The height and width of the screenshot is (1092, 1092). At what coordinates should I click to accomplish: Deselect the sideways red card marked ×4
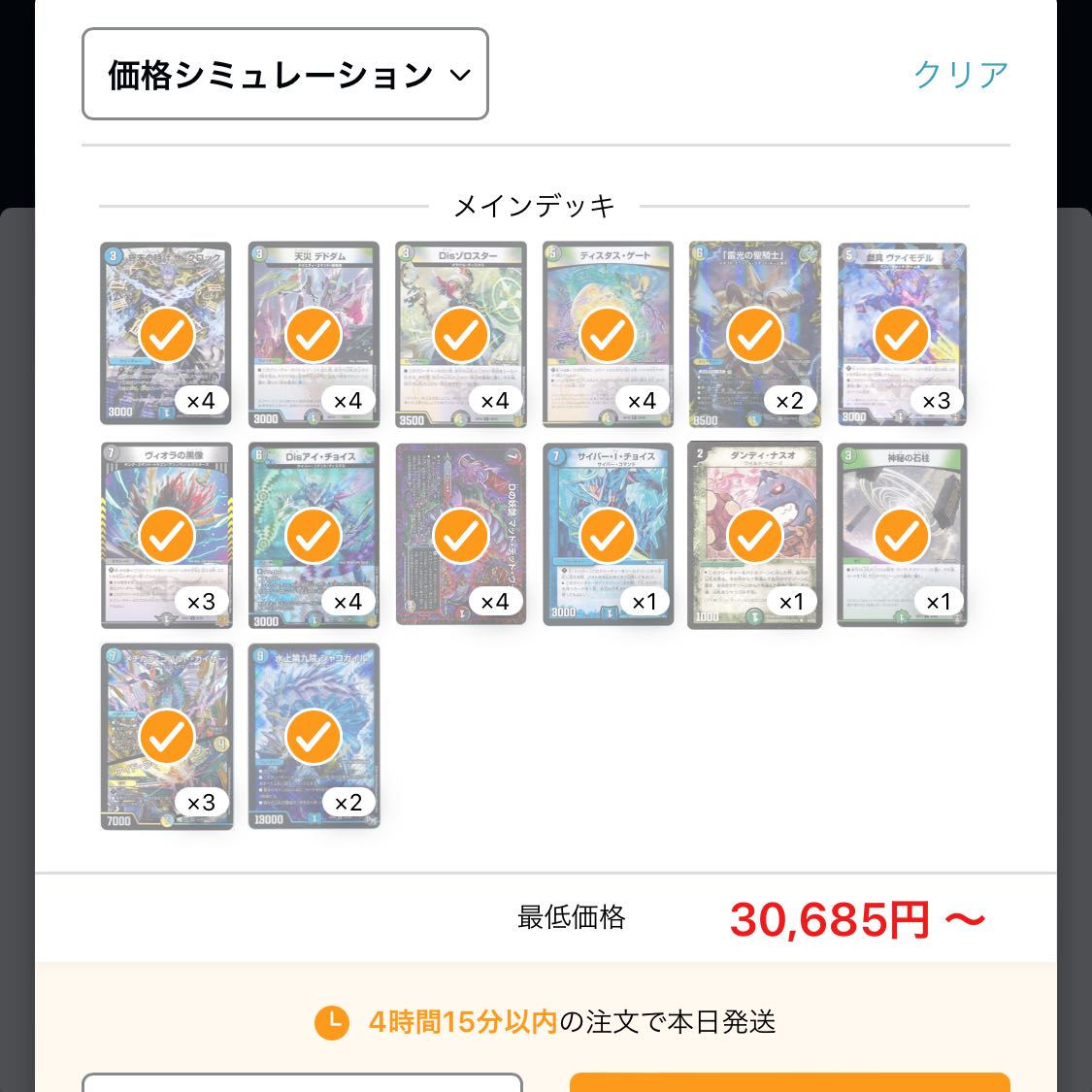click(461, 536)
